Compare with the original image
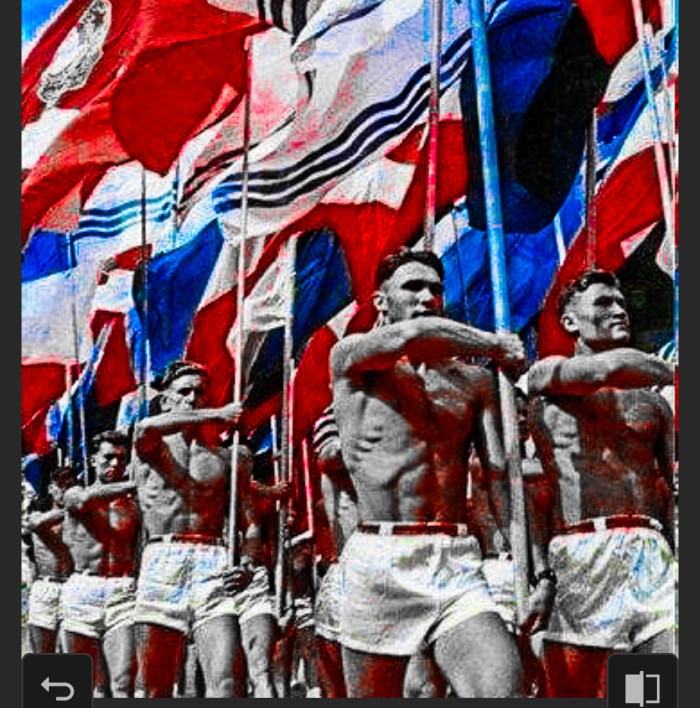This screenshot has width=700, height=708. pyautogui.click(x=641, y=687)
